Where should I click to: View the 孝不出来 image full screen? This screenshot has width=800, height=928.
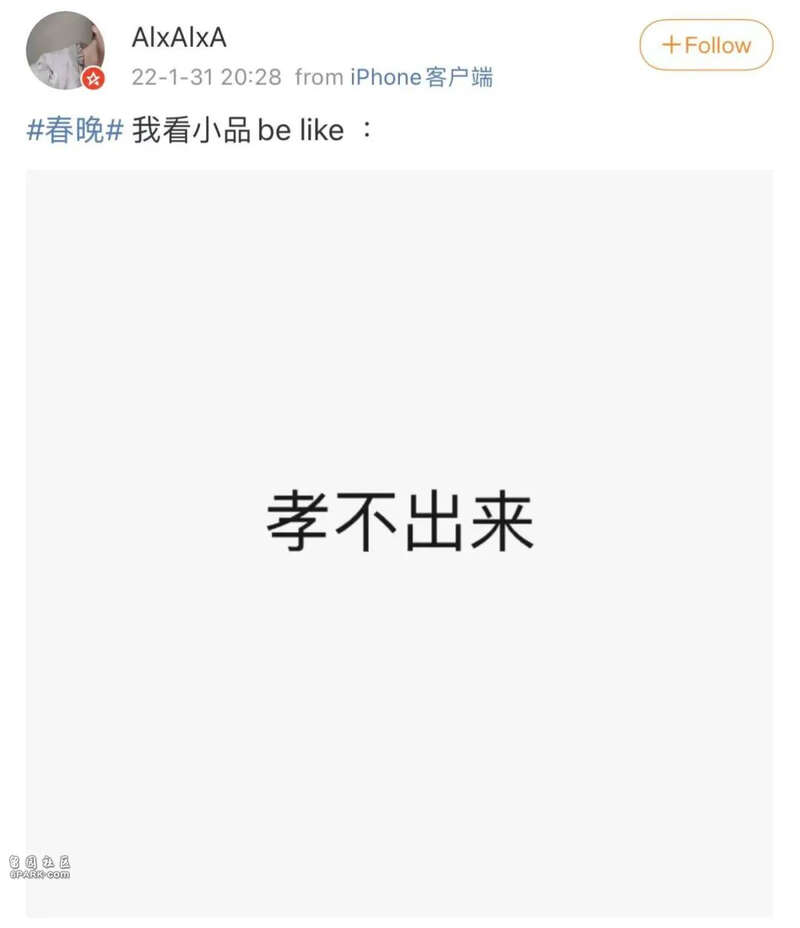tap(399, 543)
